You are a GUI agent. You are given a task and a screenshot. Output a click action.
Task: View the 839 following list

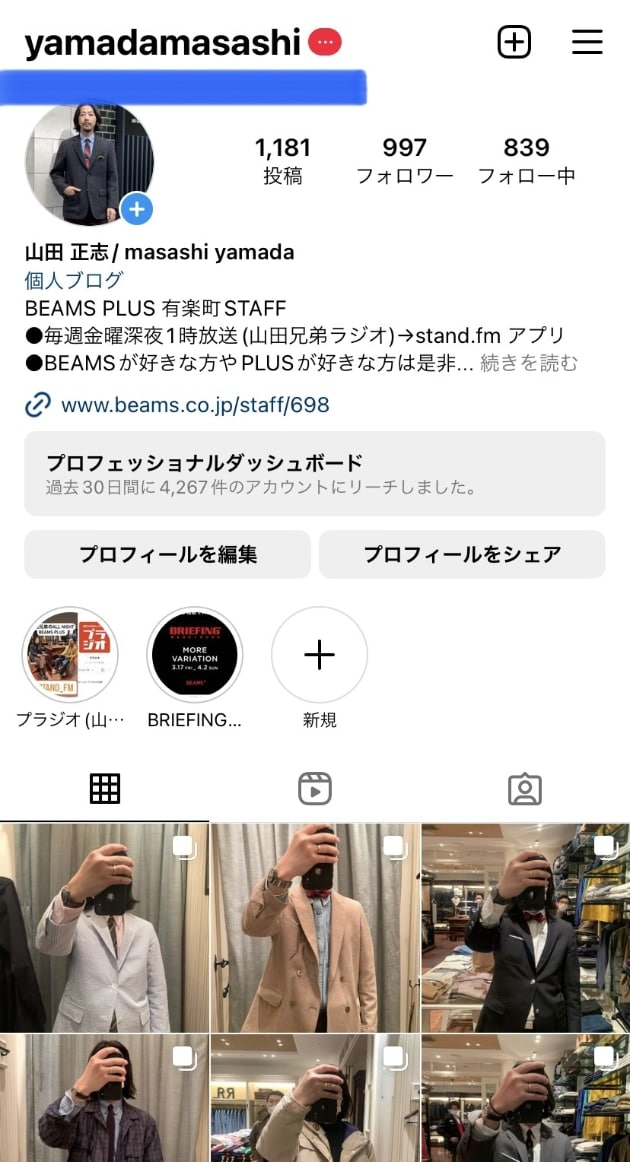tap(526, 161)
